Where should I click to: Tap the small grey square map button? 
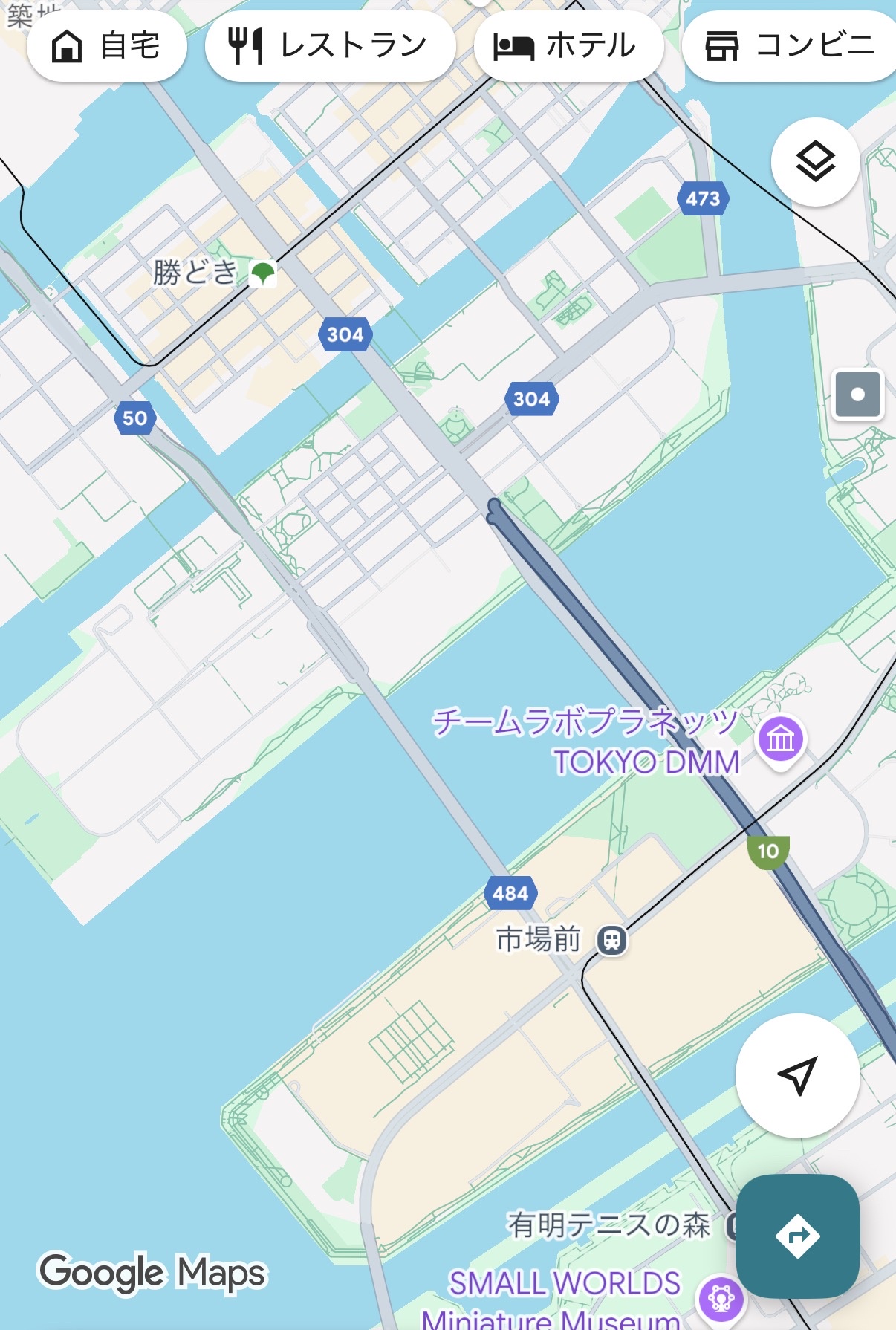(857, 395)
